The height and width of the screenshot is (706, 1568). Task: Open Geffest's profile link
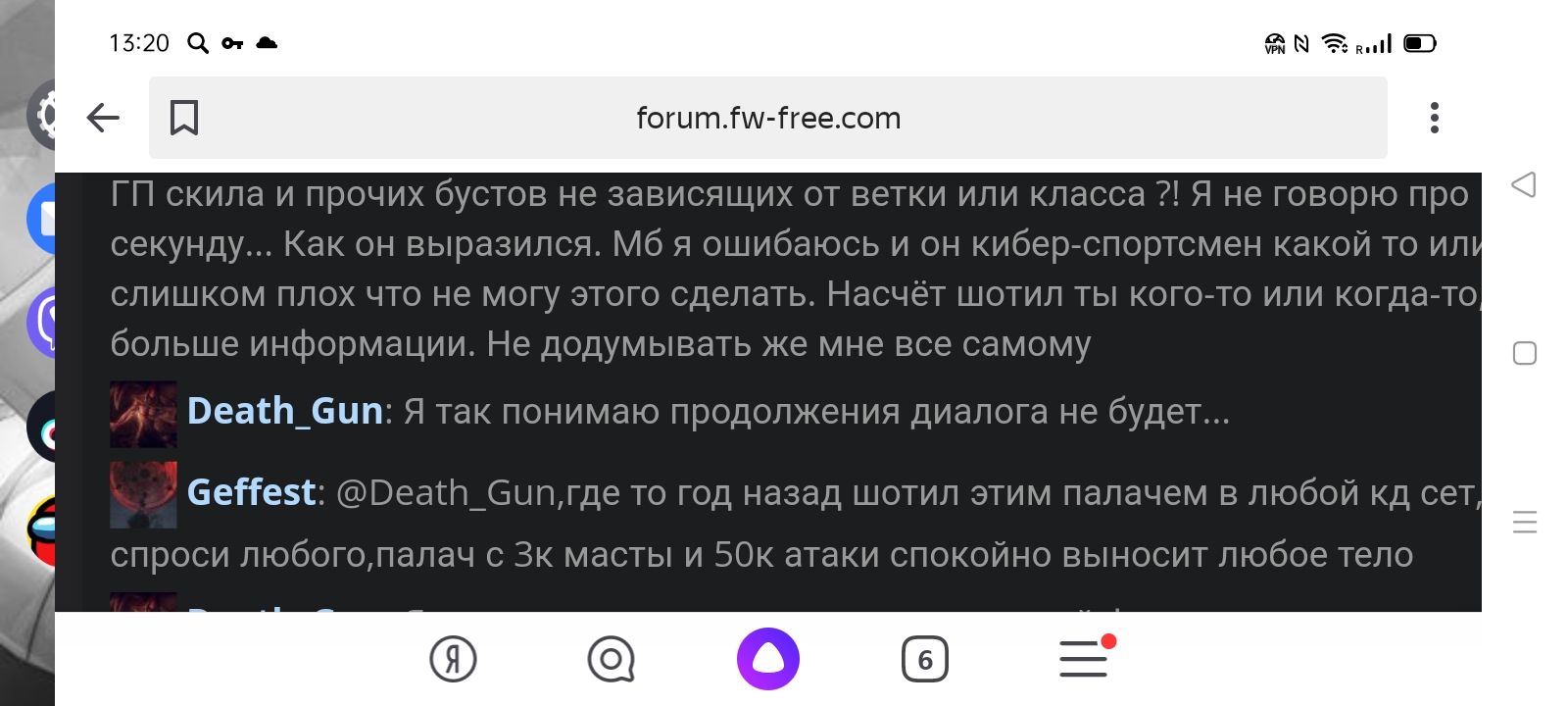tap(251, 492)
